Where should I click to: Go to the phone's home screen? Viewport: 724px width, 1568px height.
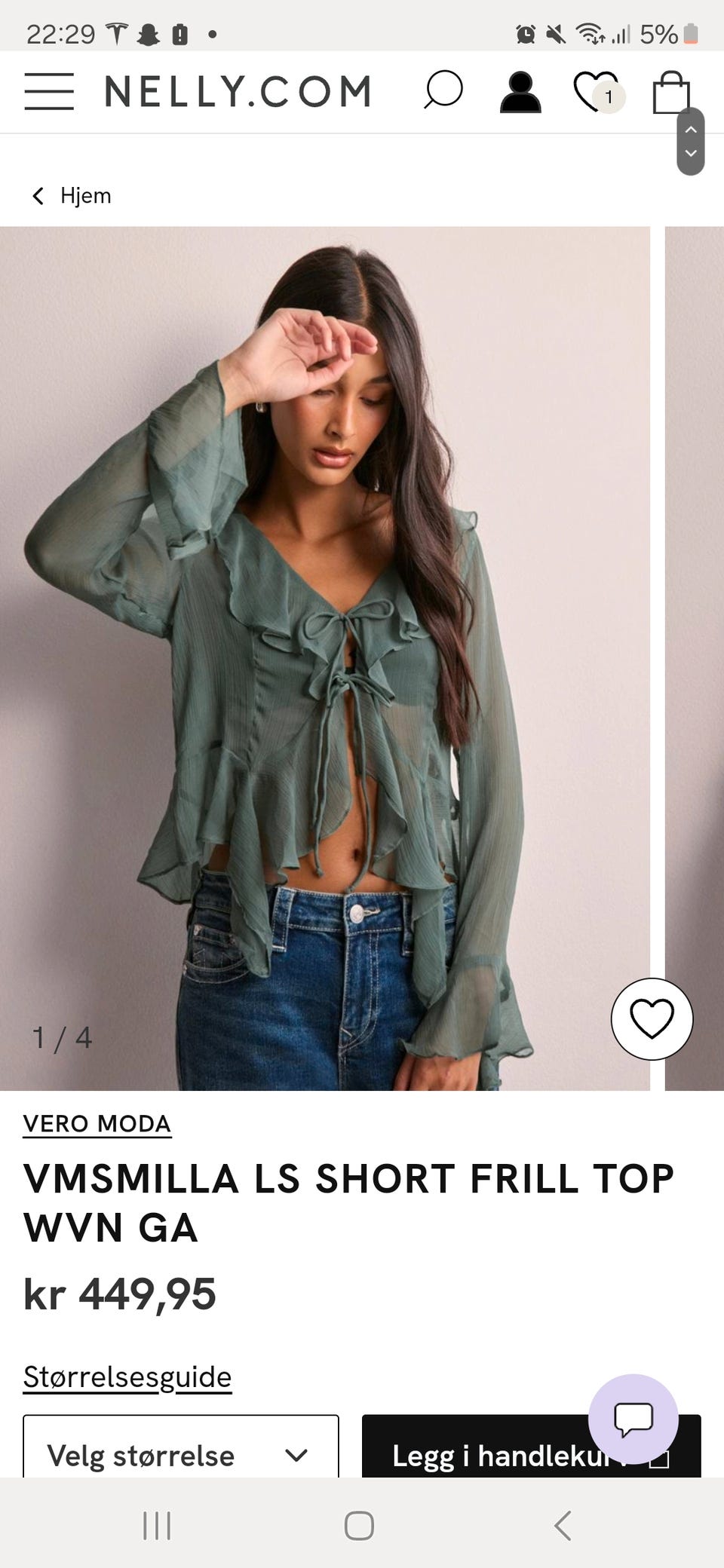pyautogui.click(x=359, y=1526)
